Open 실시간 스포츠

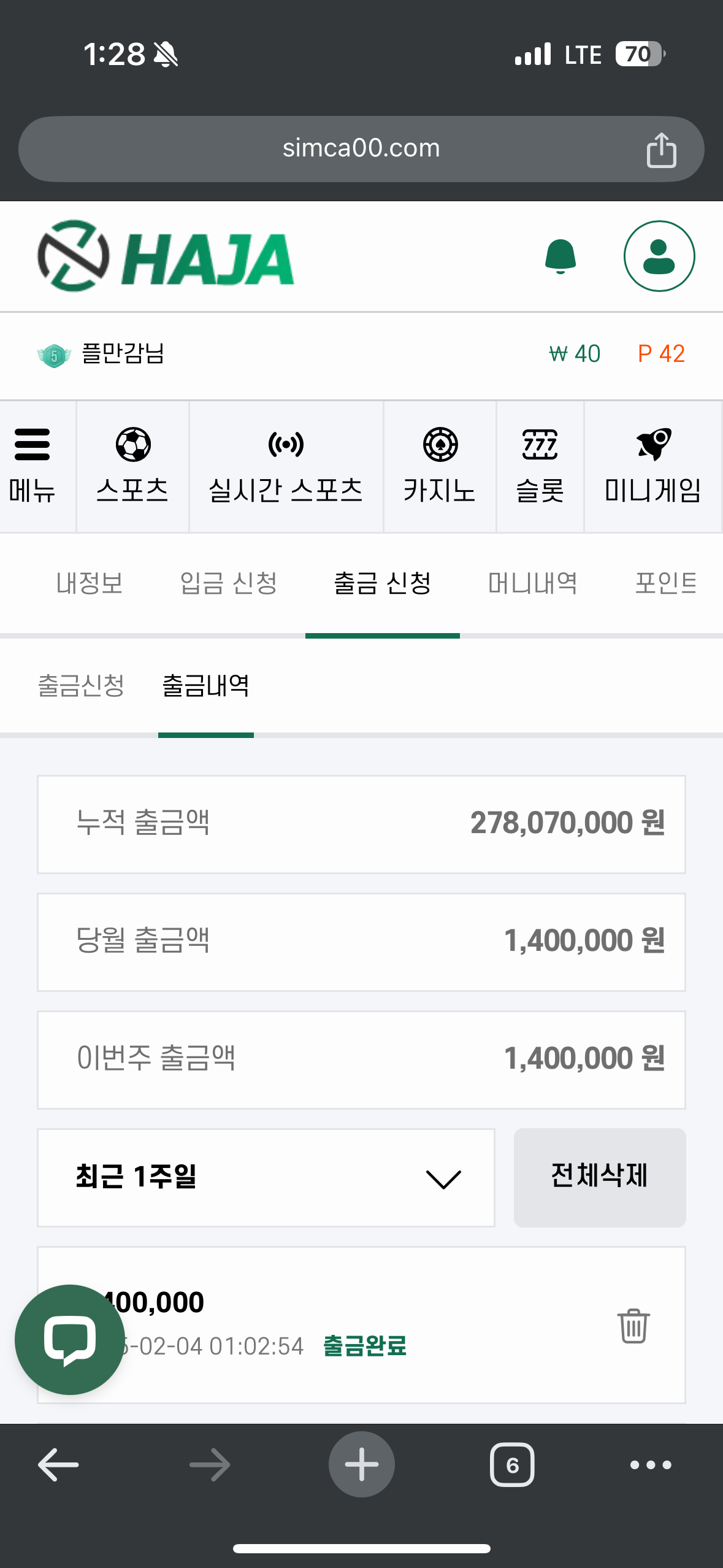[x=286, y=466]
